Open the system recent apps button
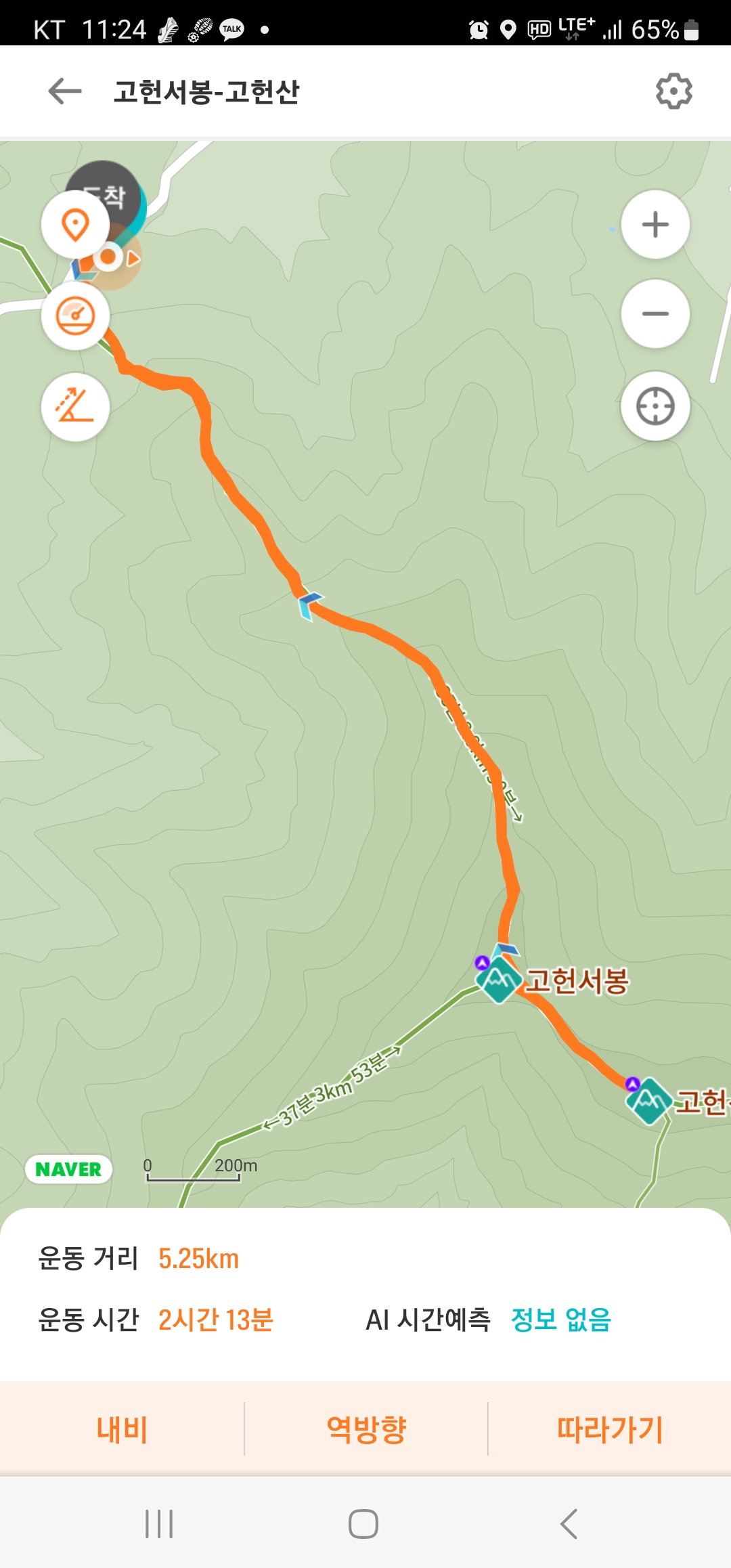This screenshot has height=1568, width=731. point(159,1523)
